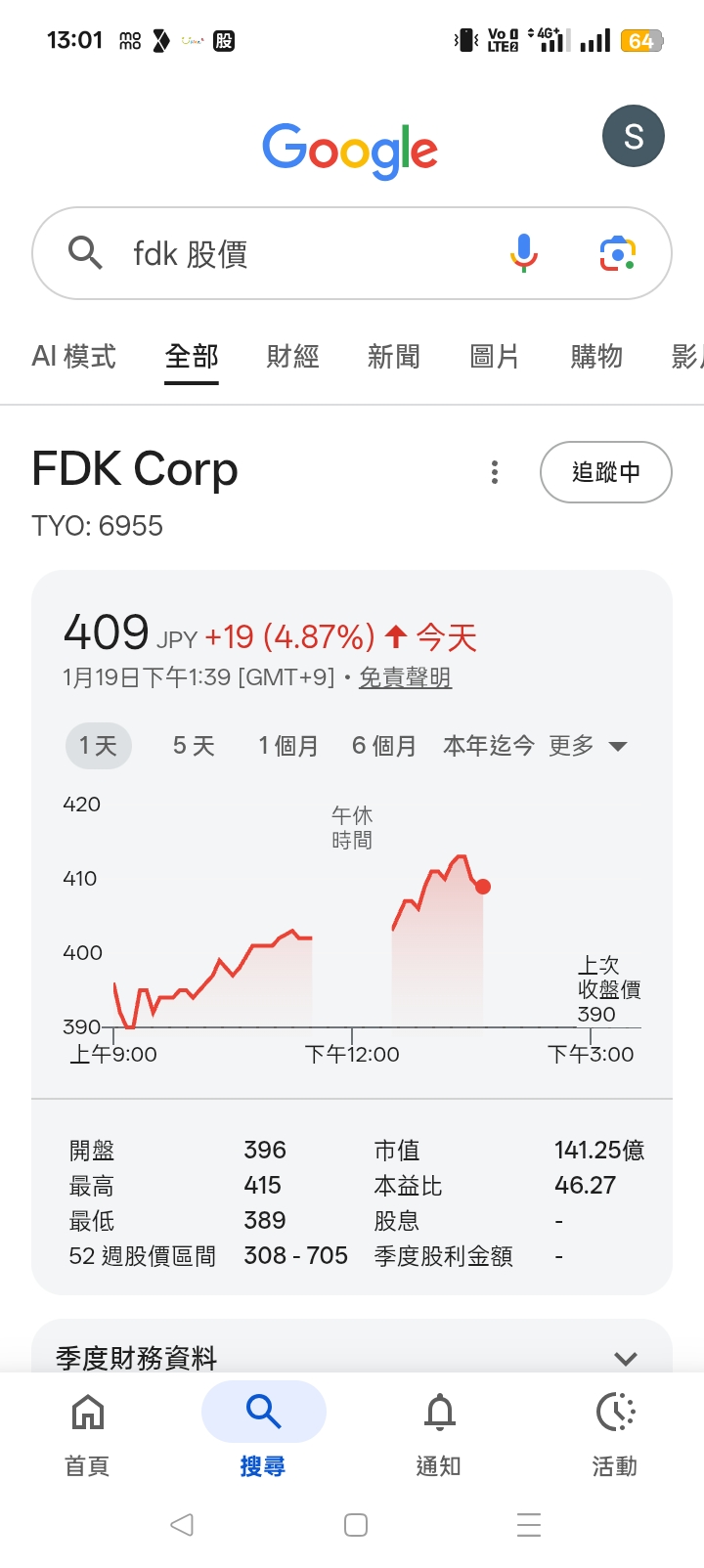Viewport: 704px width, 1568px height.
Task: Open the 免責聲明 disclaimer link
Action: (x=404, y=676)
